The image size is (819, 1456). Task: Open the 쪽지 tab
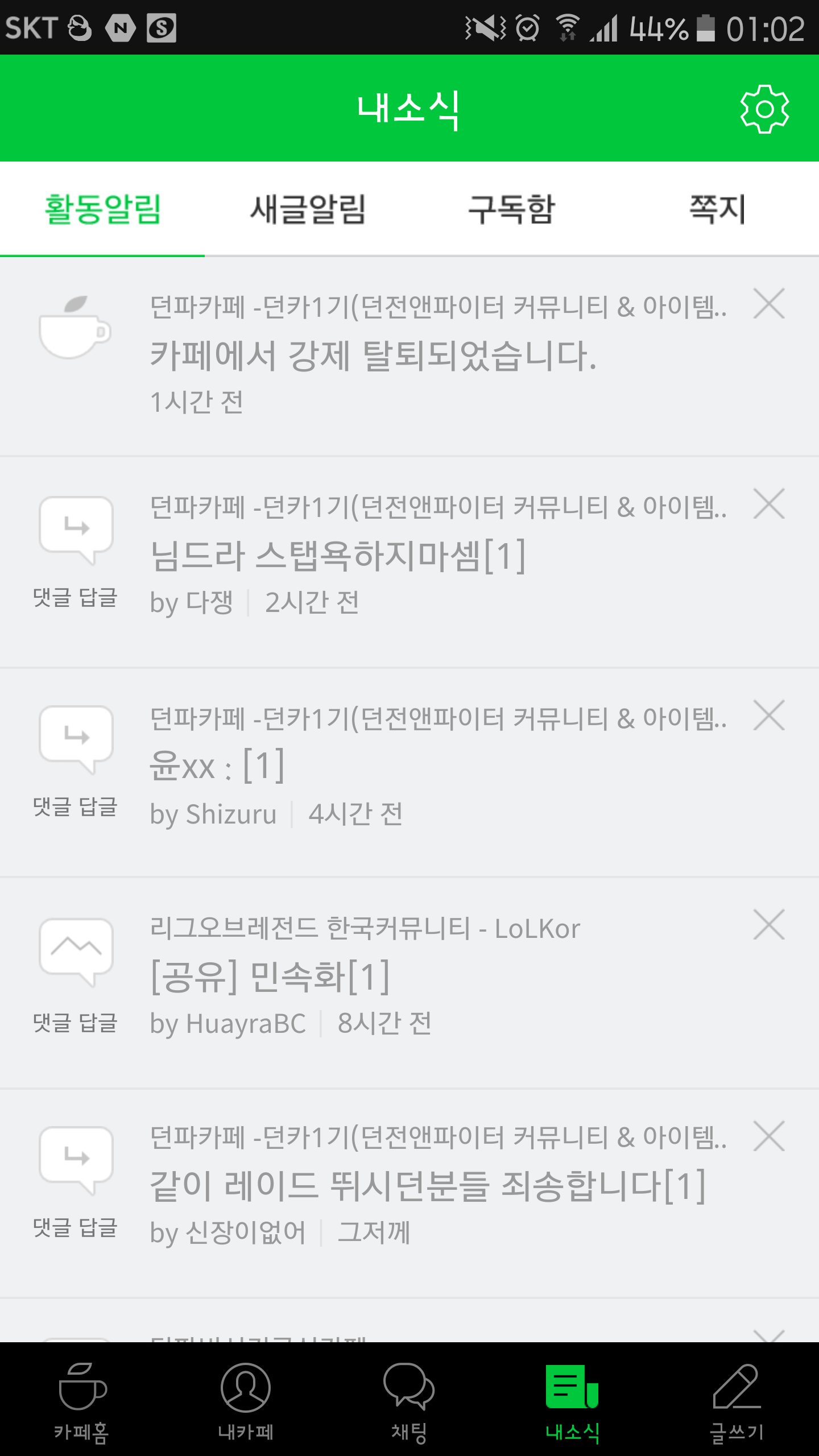click(x=717, y=209)
